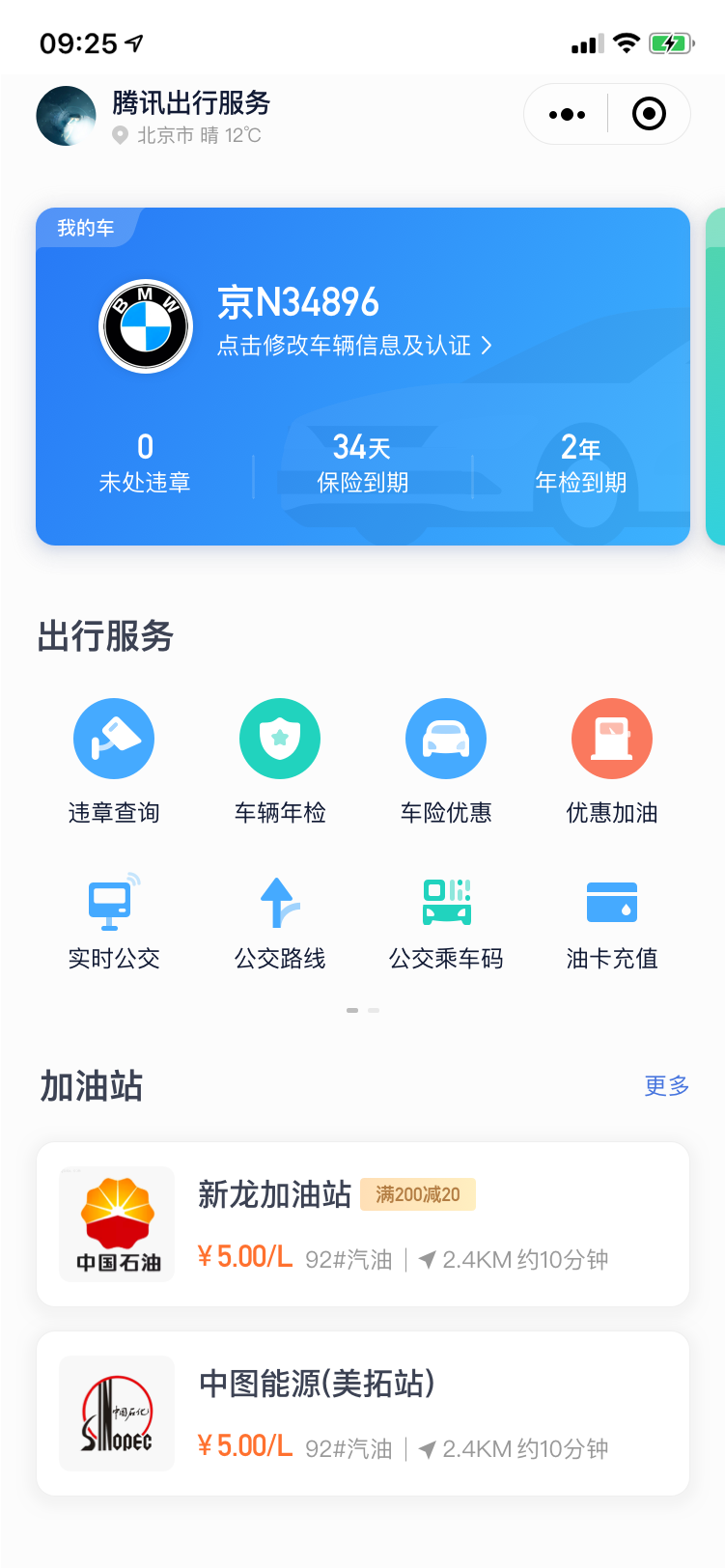The width and height of the screenshot is (725, 1568).
Task: View 年检到期 details
Action: pos(581,462)
